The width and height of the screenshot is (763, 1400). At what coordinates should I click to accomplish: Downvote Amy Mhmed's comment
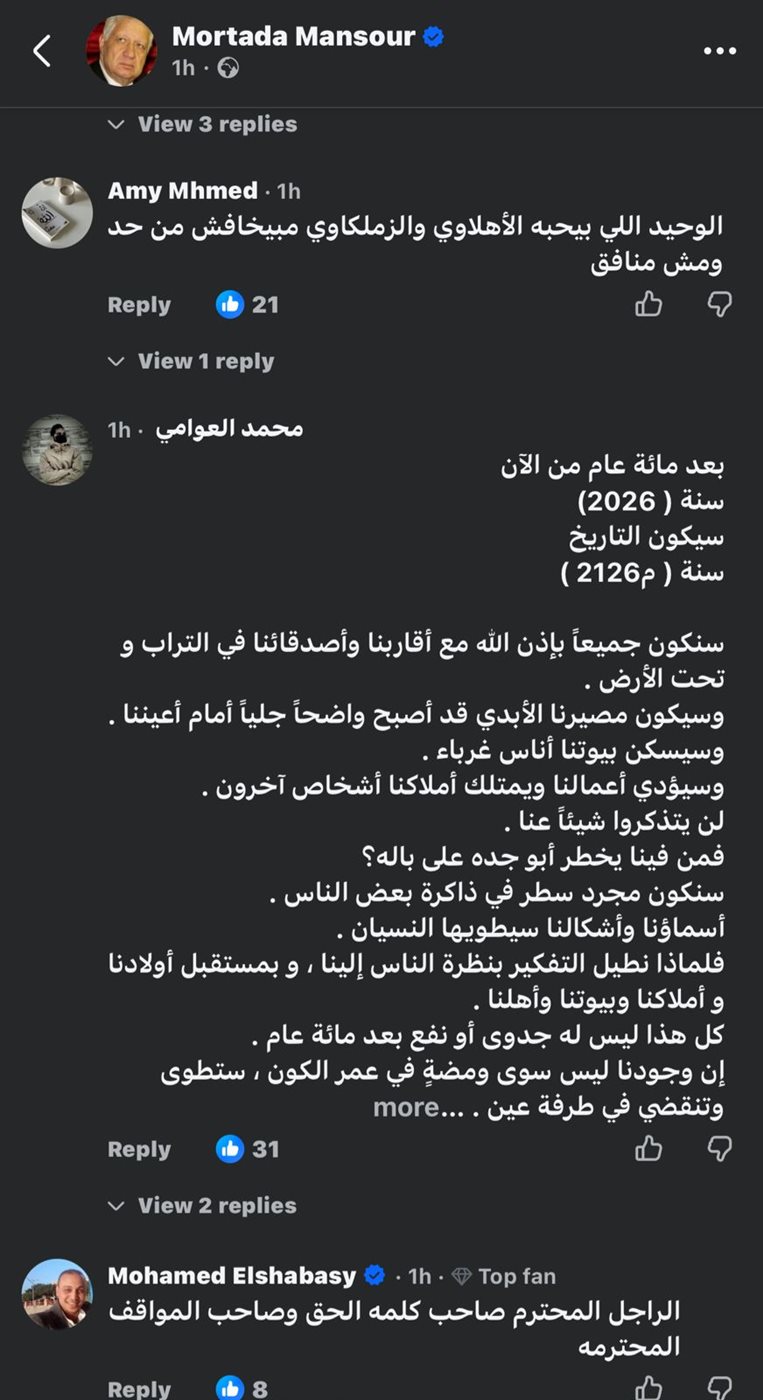(719, 304)
